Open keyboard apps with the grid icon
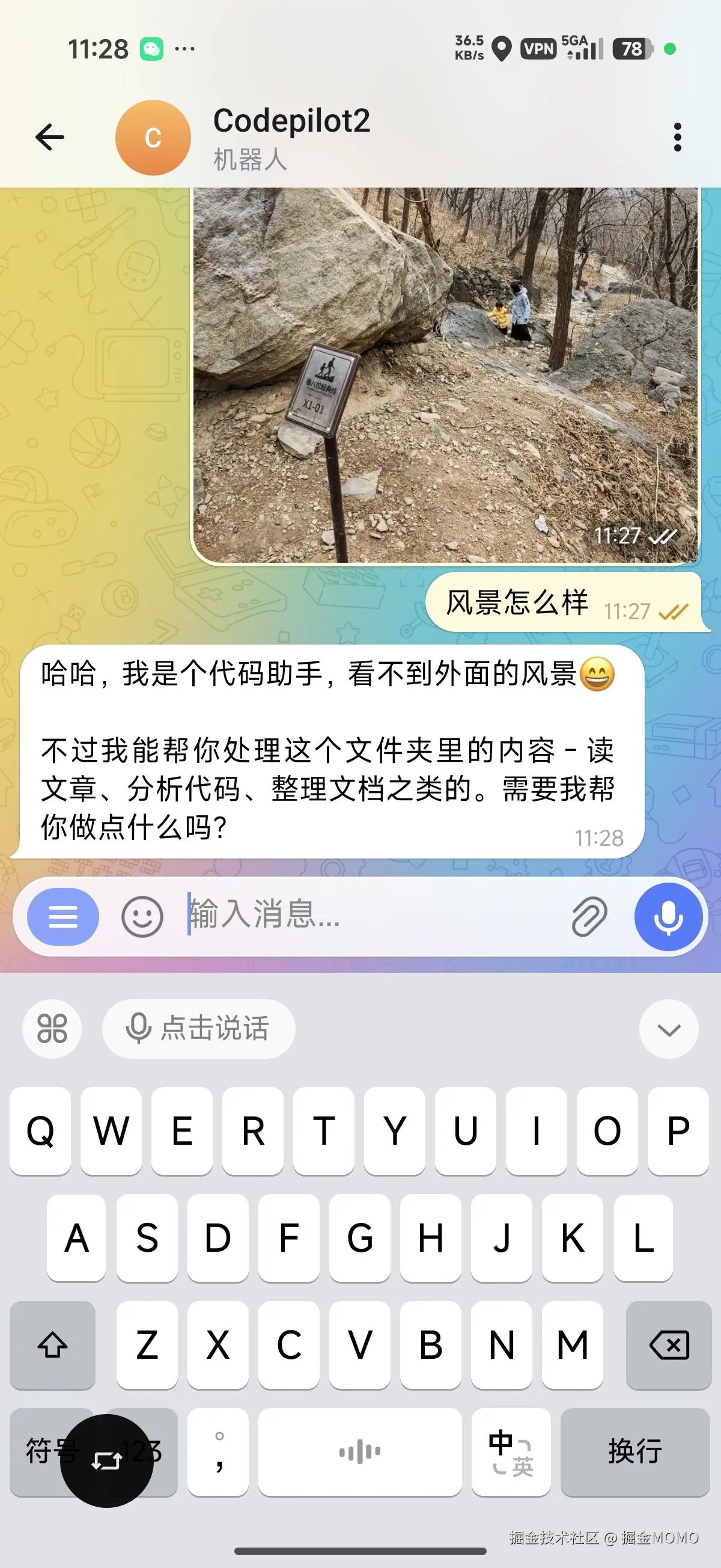Viewport: 721px width, 1568px height. (x=51, y=1029)
